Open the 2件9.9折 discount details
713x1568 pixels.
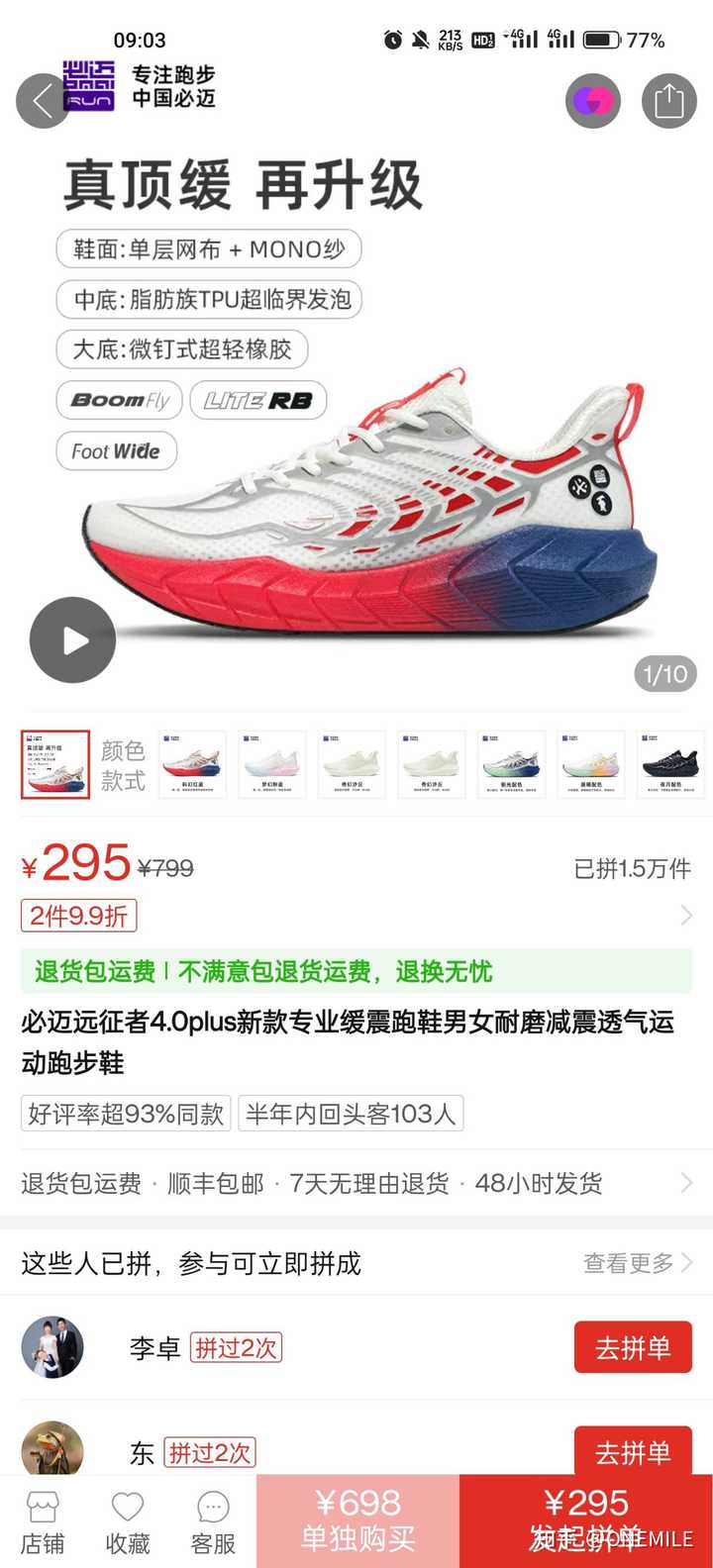tap(79, 916)
